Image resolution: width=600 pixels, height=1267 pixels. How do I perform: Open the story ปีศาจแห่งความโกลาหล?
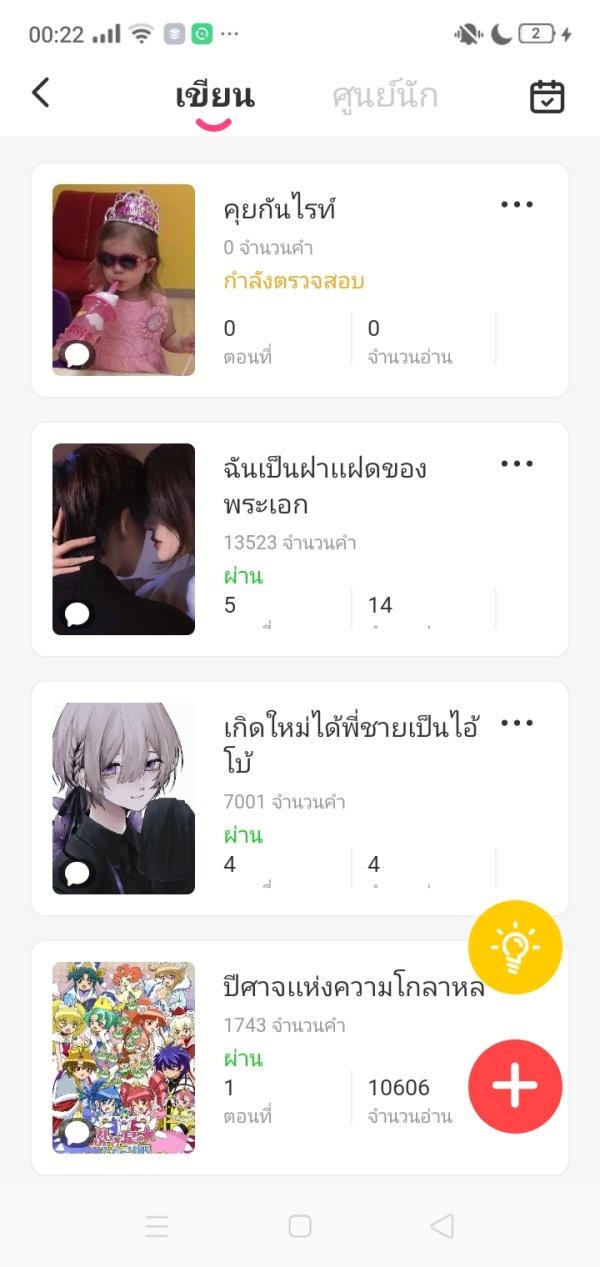click(340, 988)
